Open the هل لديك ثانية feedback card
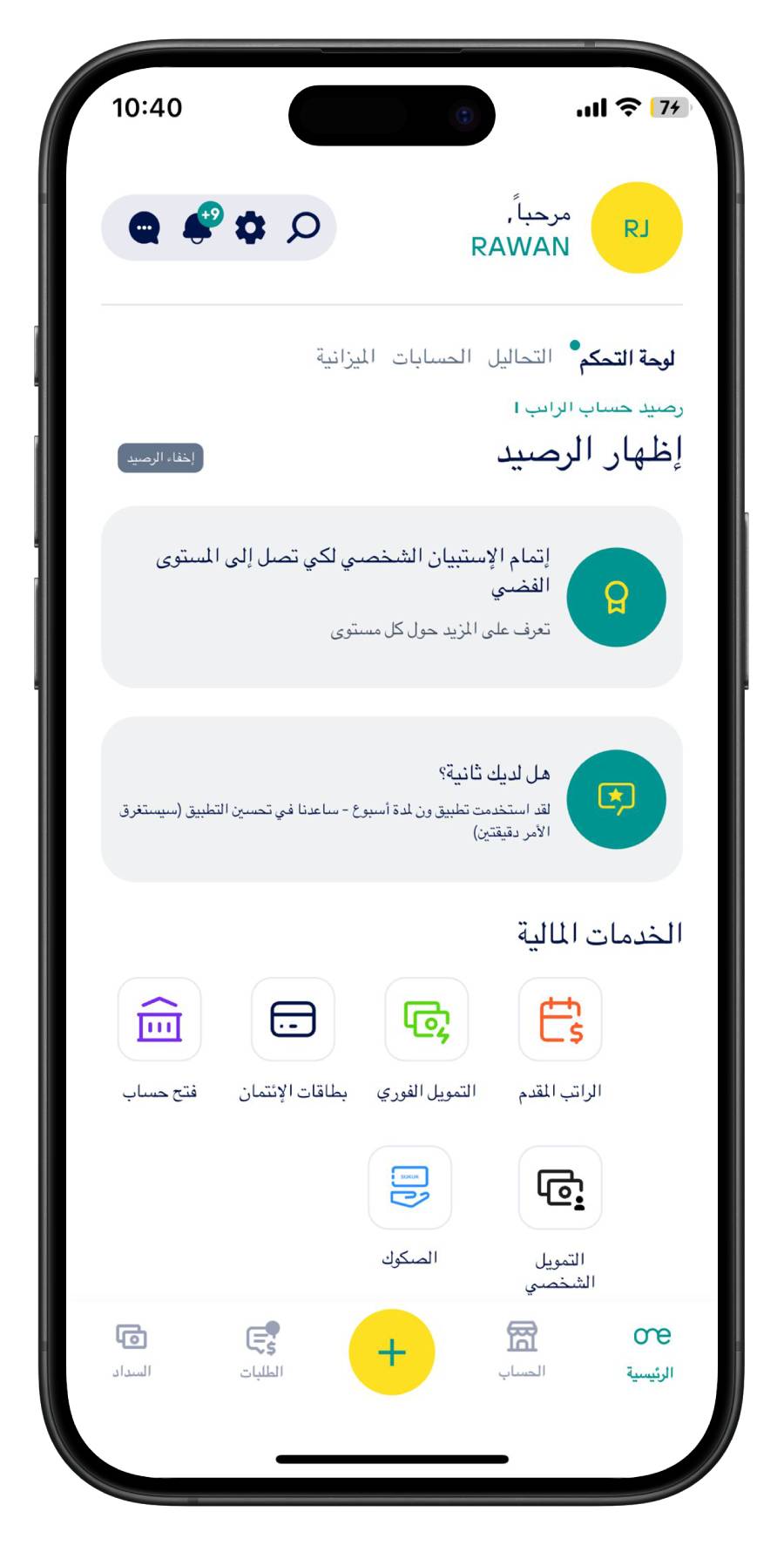 point(391,799)
